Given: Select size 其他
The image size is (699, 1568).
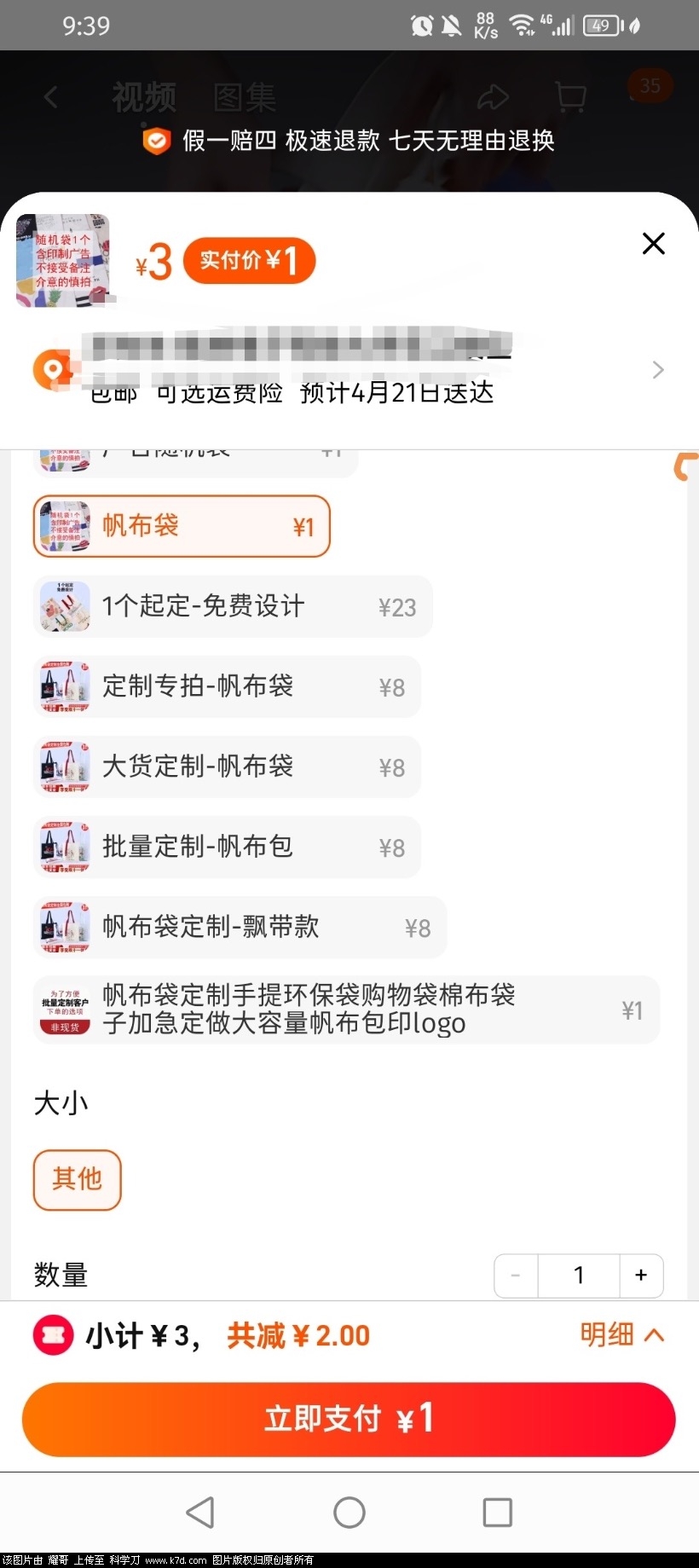Looking at the screenshot, I should (x=77, y=1179).
